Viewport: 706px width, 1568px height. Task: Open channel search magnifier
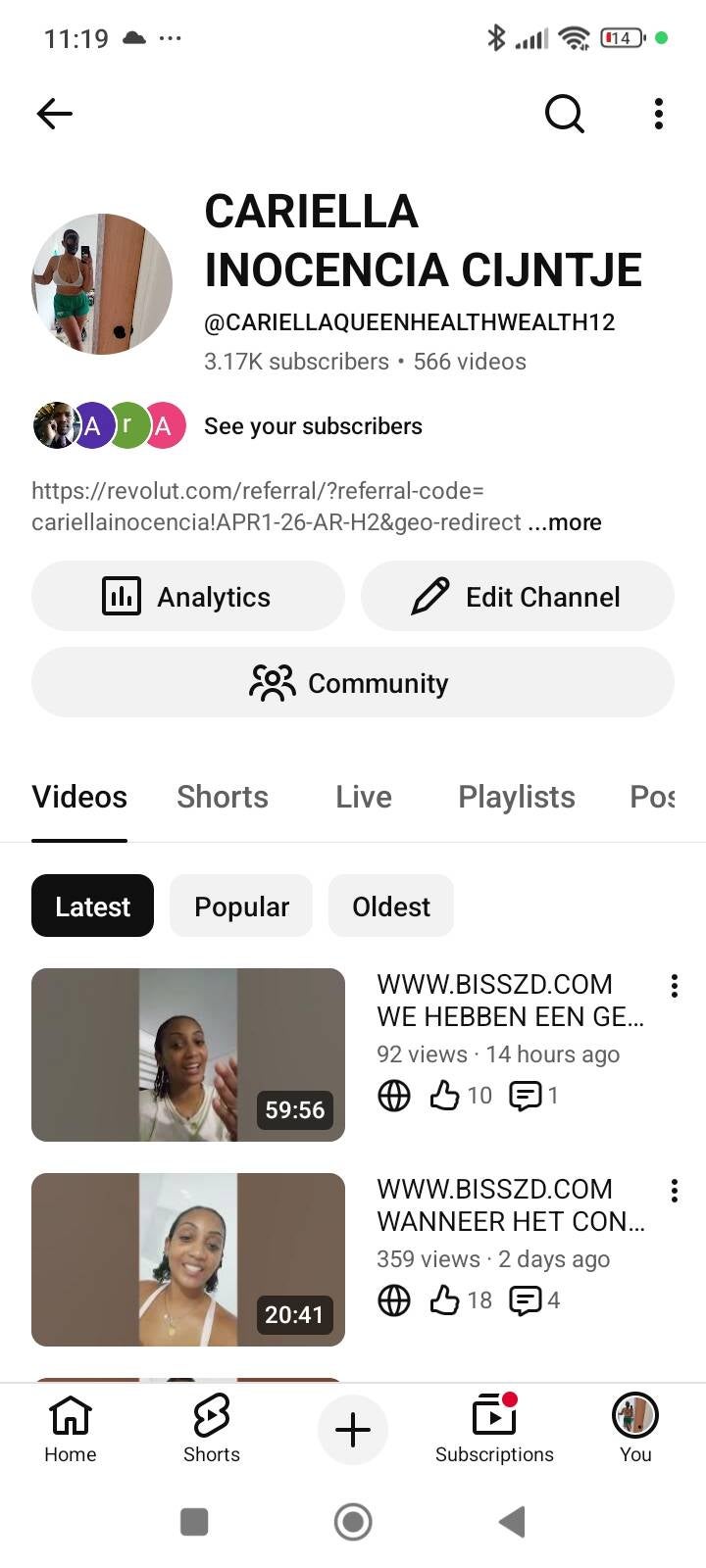click(564, 114)
